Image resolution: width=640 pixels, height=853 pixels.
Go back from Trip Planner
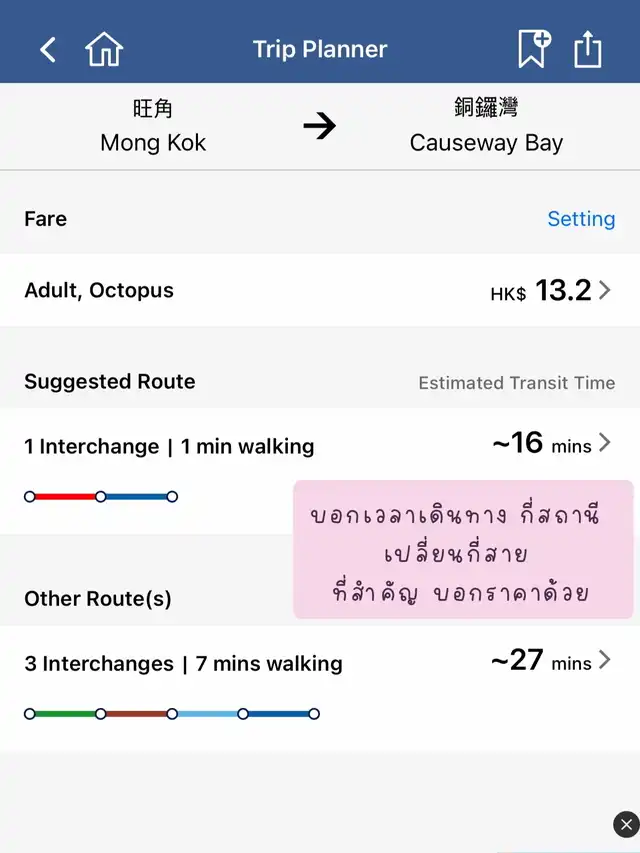pos(48,49)
